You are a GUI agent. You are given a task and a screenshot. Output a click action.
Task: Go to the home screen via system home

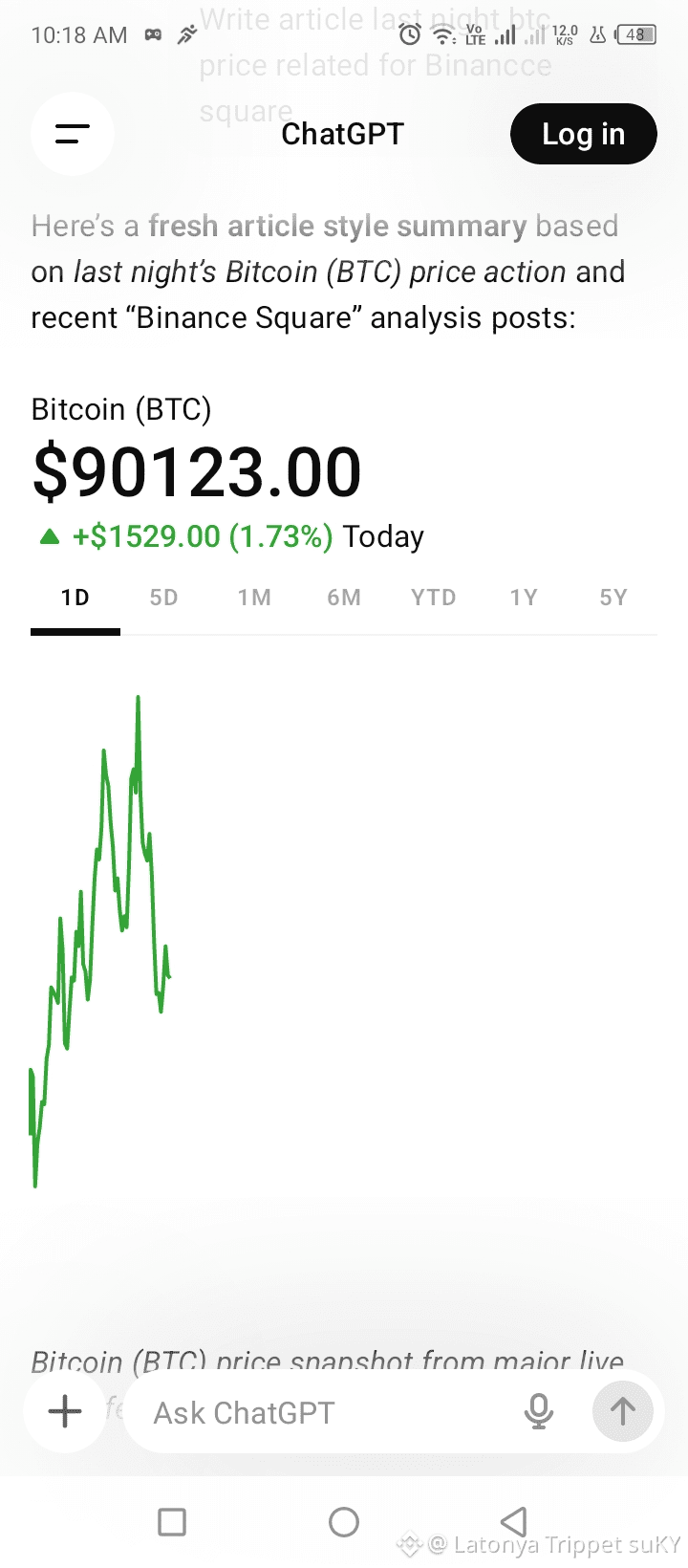pyautogui.click(x=344, y=1521)
